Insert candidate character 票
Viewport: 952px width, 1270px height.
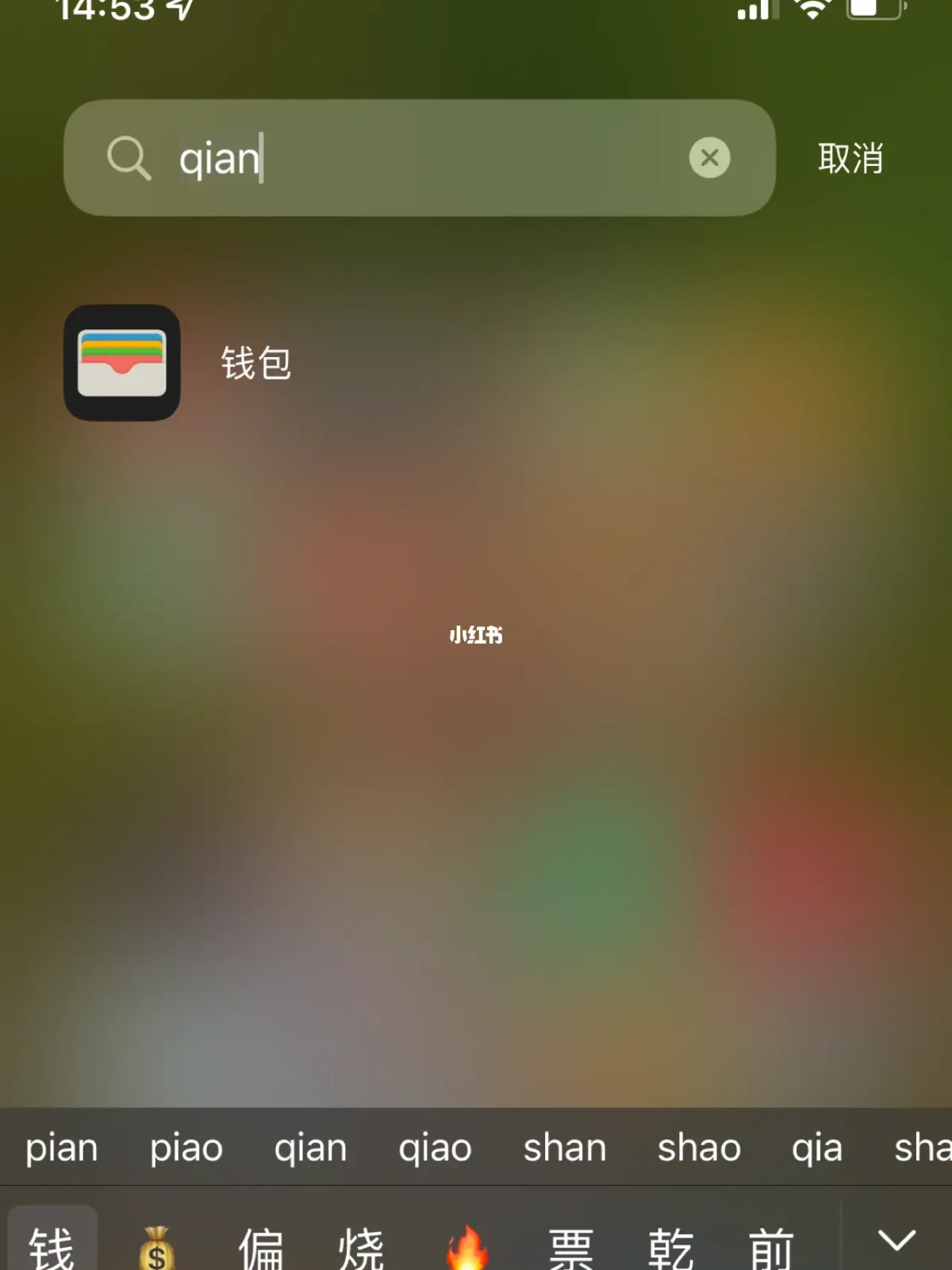[x=571, y=1248]
